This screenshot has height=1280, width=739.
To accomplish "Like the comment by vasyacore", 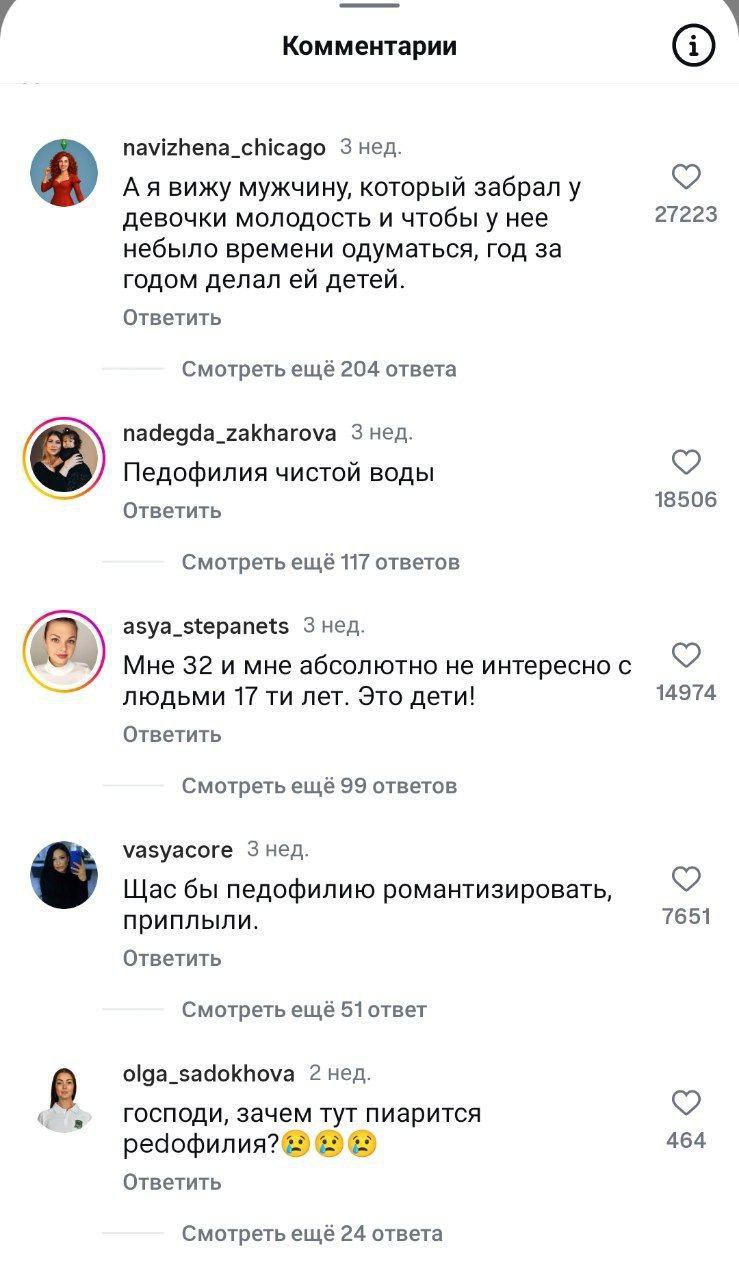I will coord(685,879).
